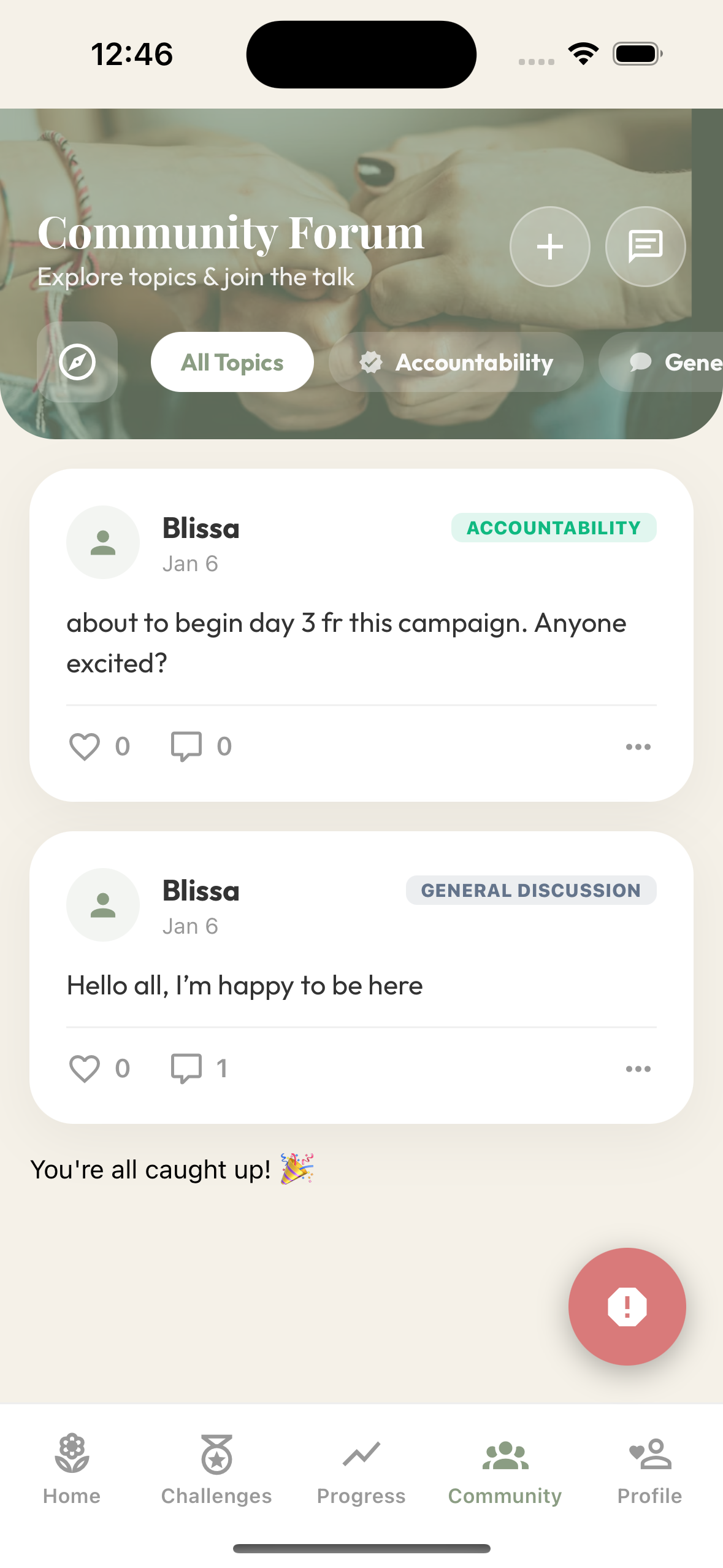723x1568 pixels.
Task: Tap the compass explore icon
Action: click(77, 362)
